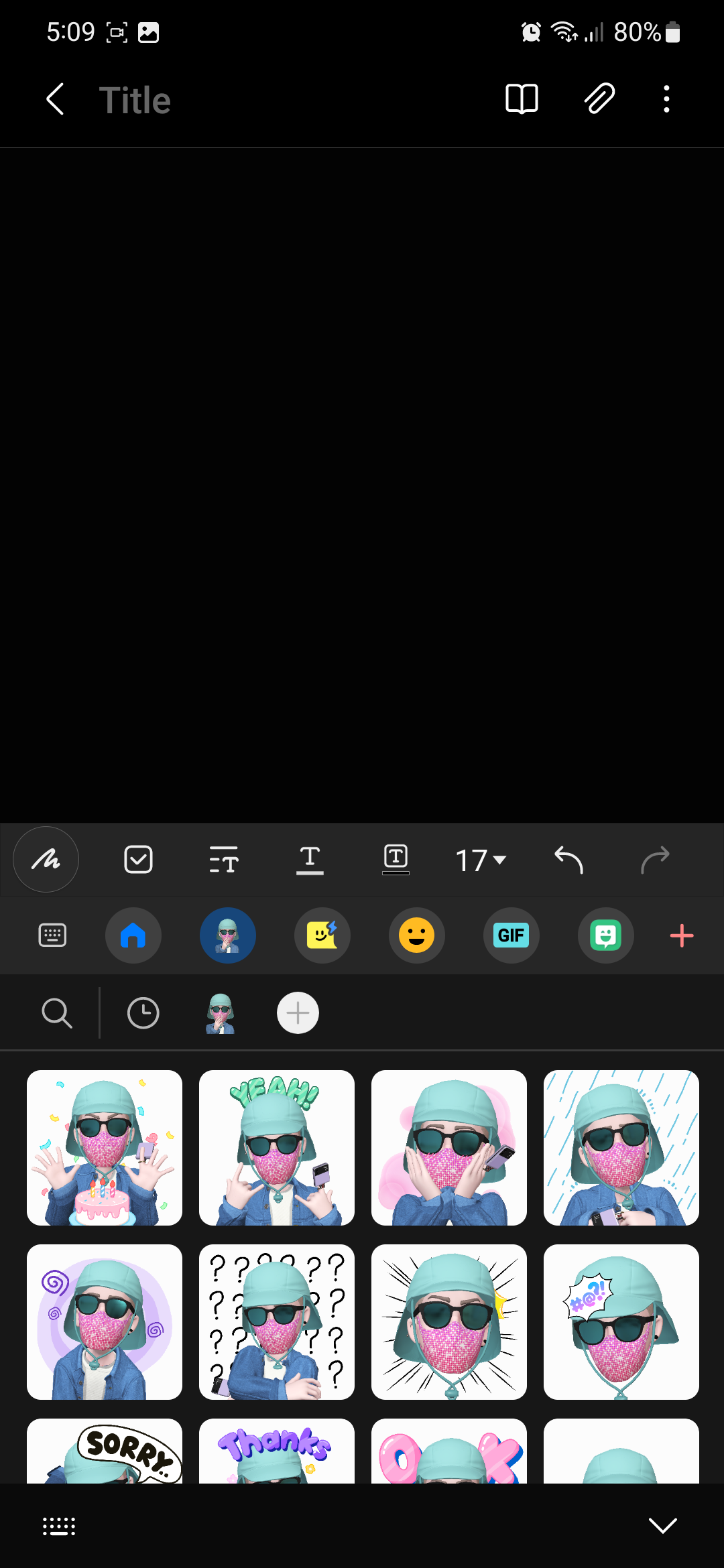724x1568 pixels.
Task: Open the GIF tab
Action: click(x=511, y=935)
